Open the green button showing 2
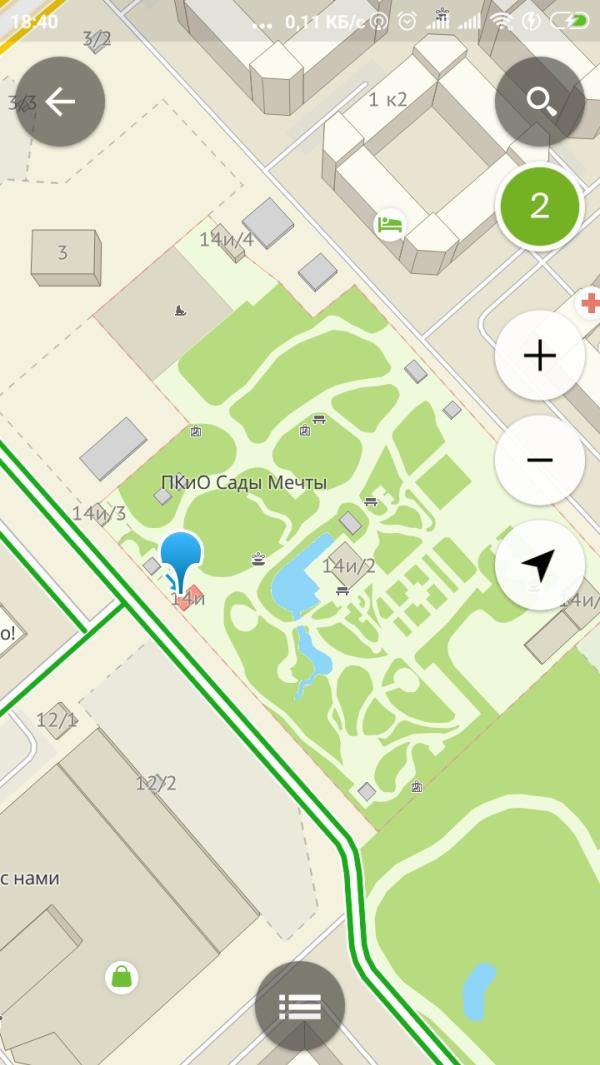This screenshot has height=1065, width=600. point(540,206)
